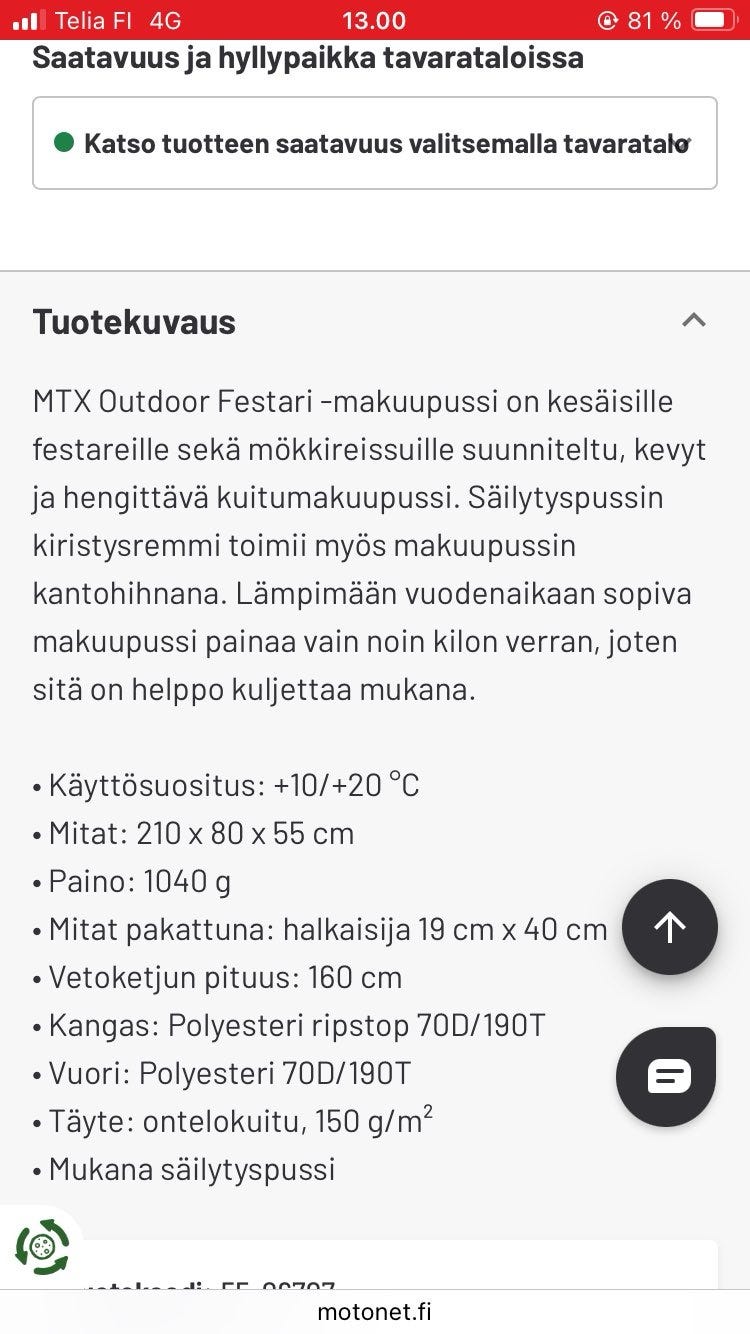The width and height of the screenshot is (750, 1334).
Task: Tap the battery percentage 81 %
Action: point(655,20)
